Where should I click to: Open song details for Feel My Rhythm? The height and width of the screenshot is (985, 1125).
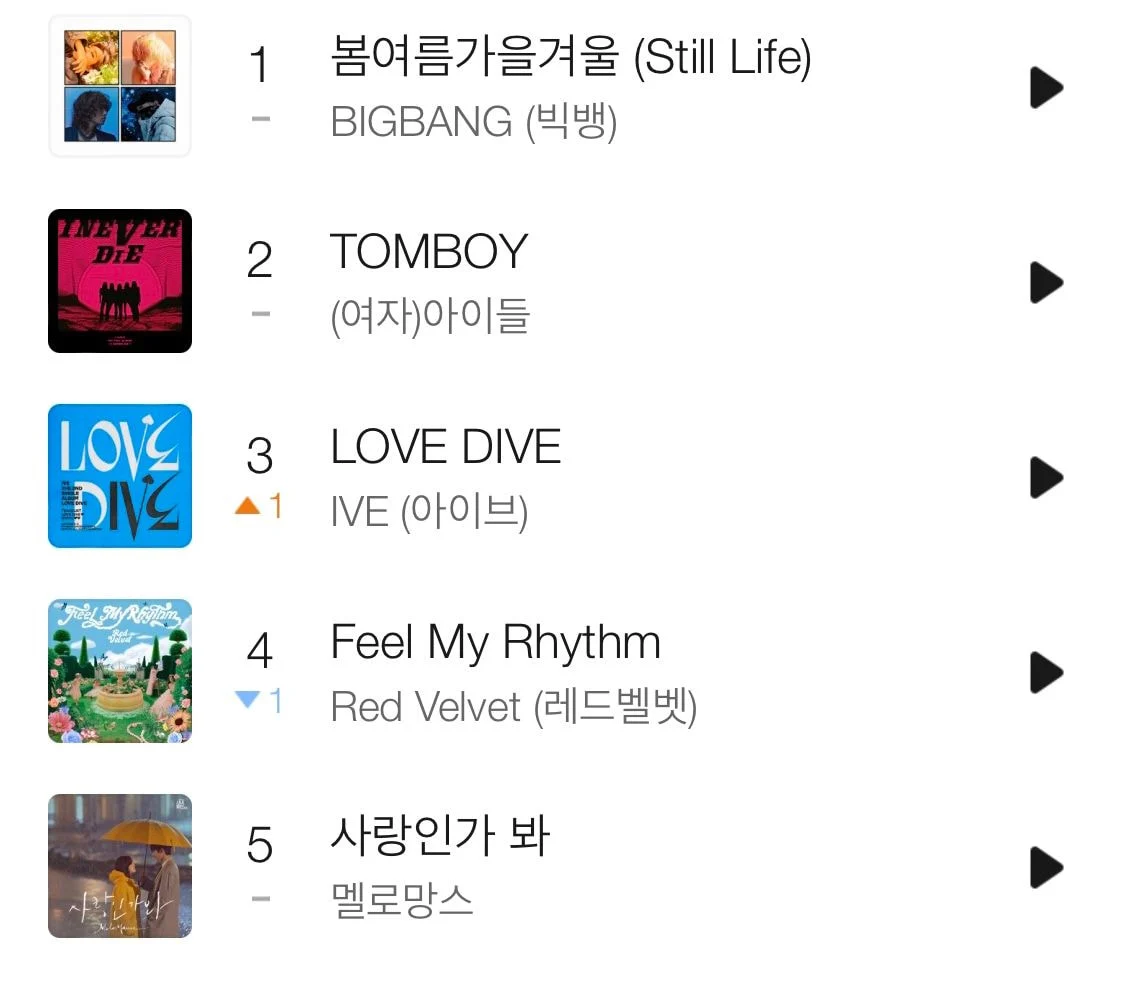click(x=495, y=642)
